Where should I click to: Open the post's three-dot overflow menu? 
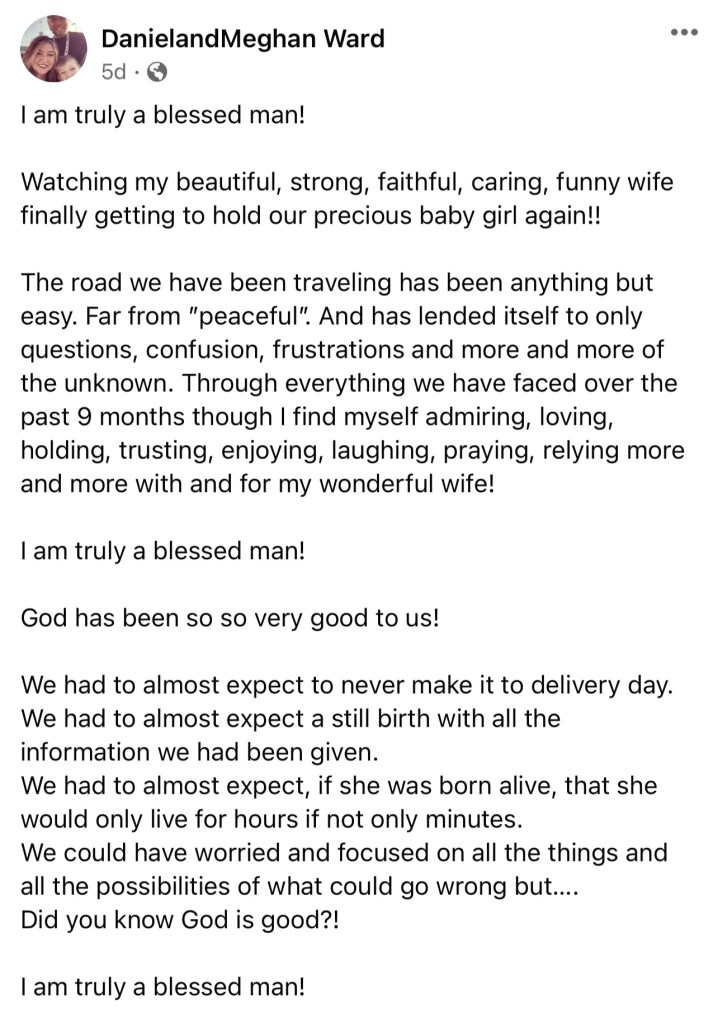point(683,33)
